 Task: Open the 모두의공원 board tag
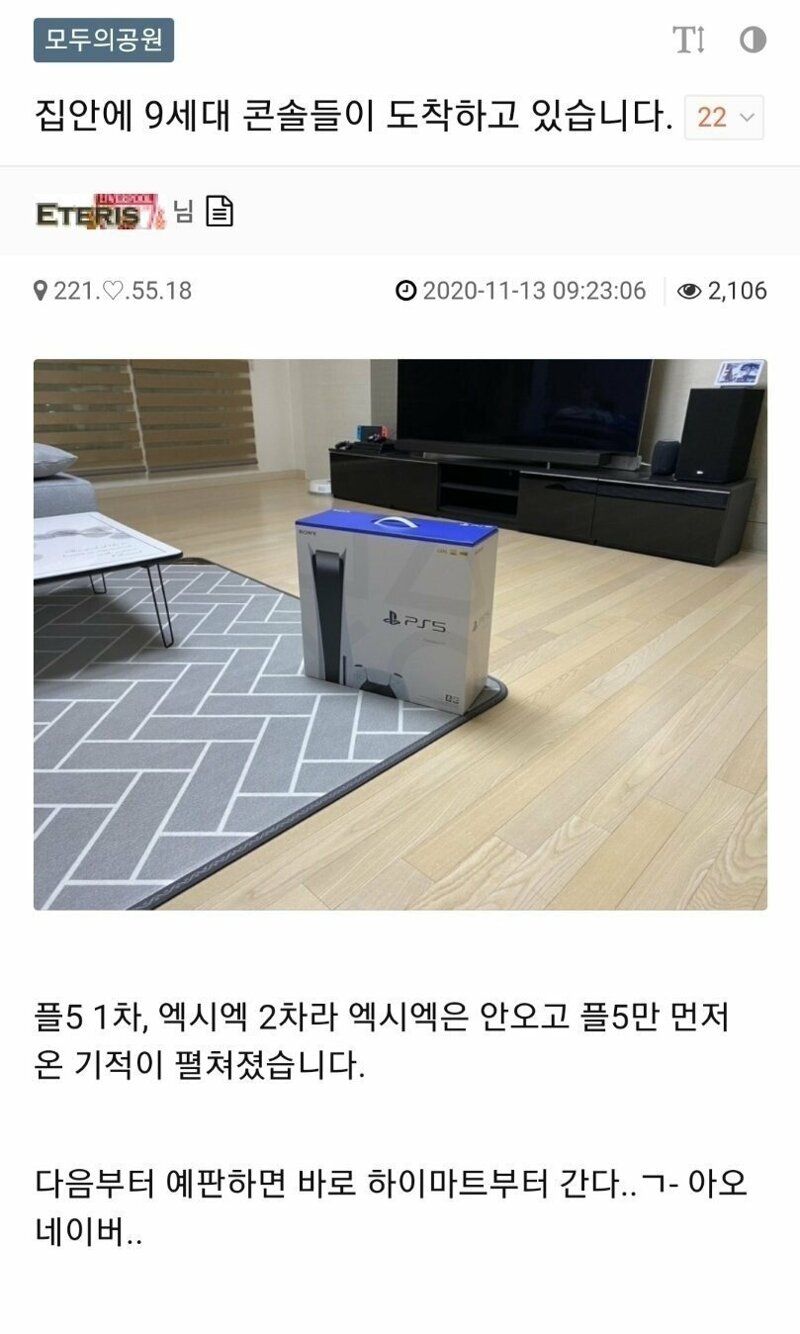[104, 41]
